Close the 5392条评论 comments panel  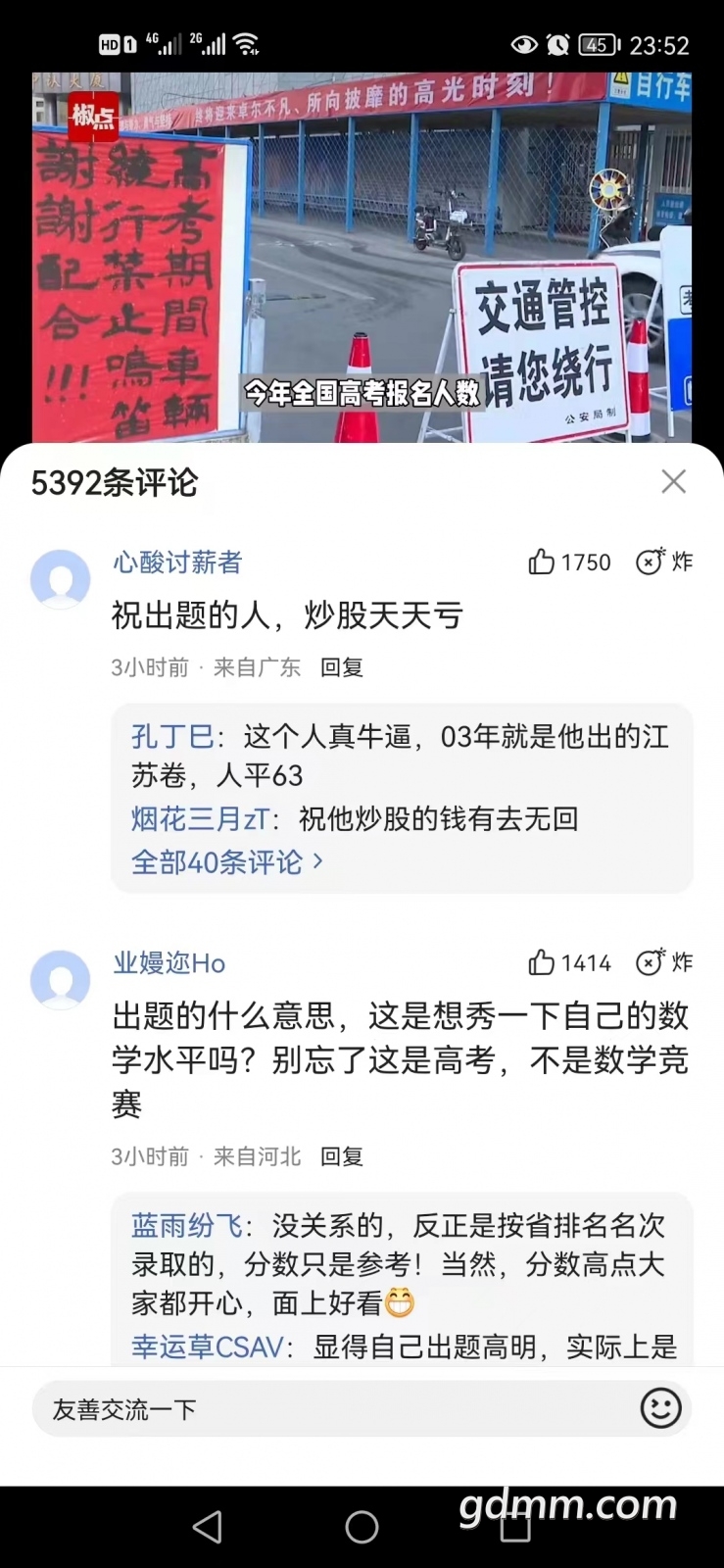673,481
